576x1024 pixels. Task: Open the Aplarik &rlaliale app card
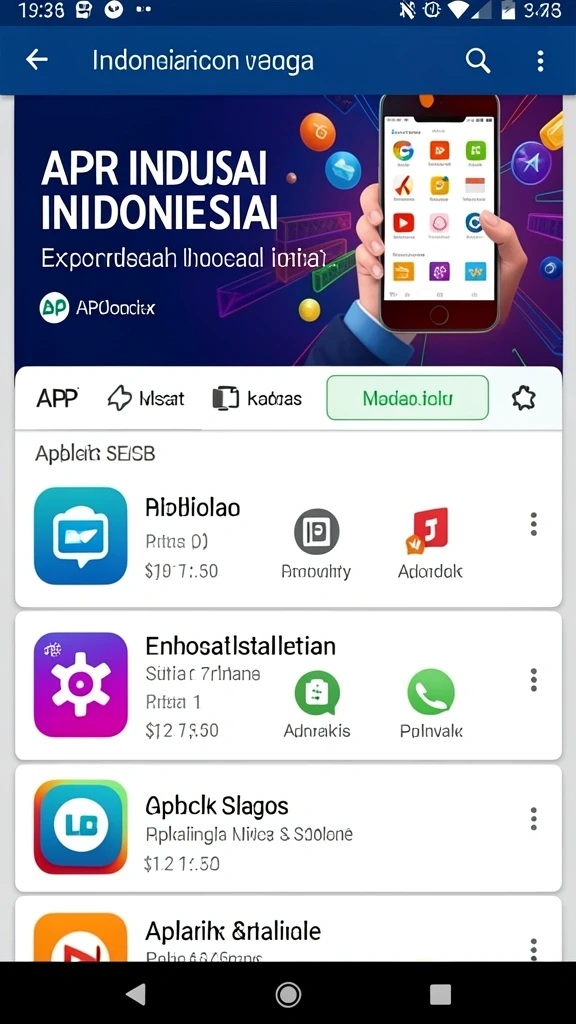288,929
